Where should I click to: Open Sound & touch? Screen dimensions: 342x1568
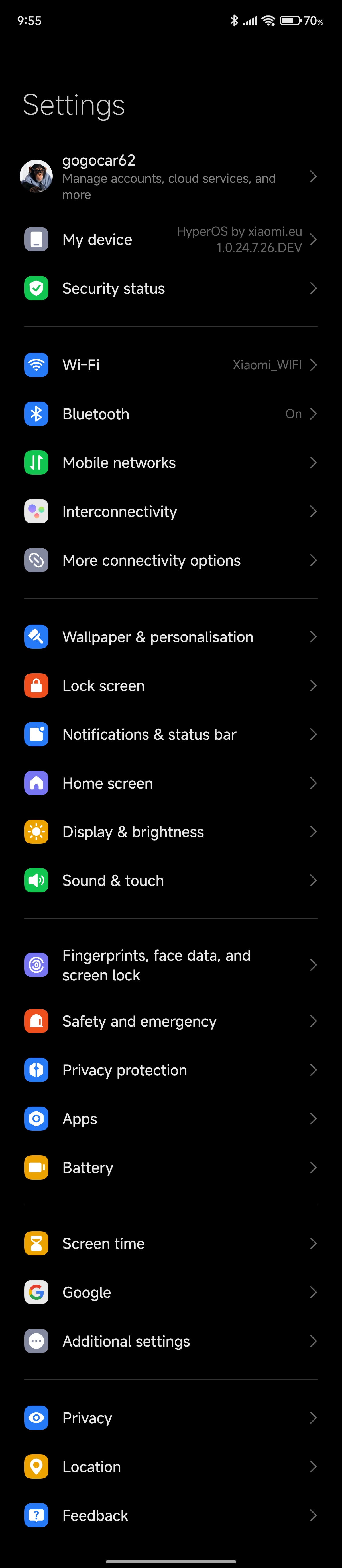[x=170, y=880]
